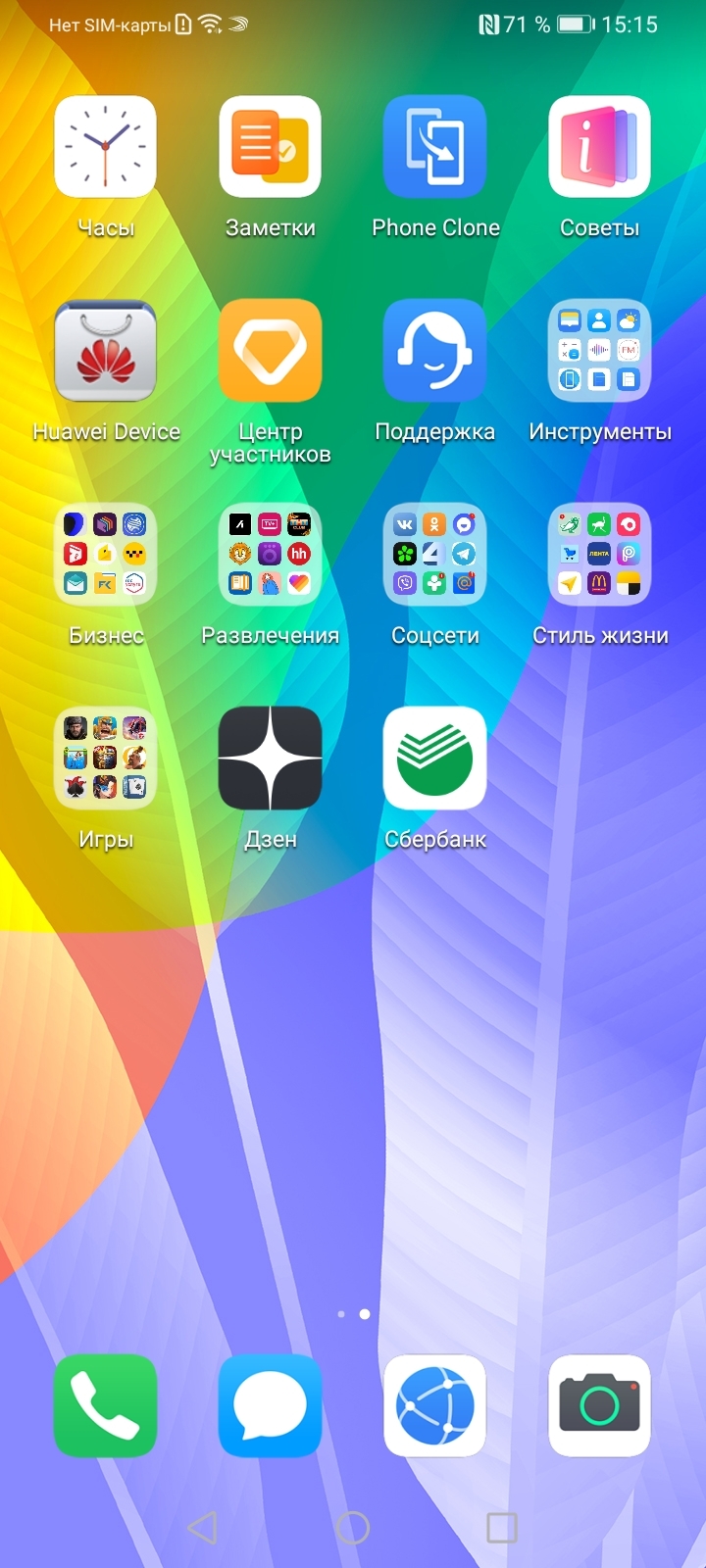The width and height of the screenshot is (706, 1568).
Task: Open the Часы clock app
Action: [105, 147]
